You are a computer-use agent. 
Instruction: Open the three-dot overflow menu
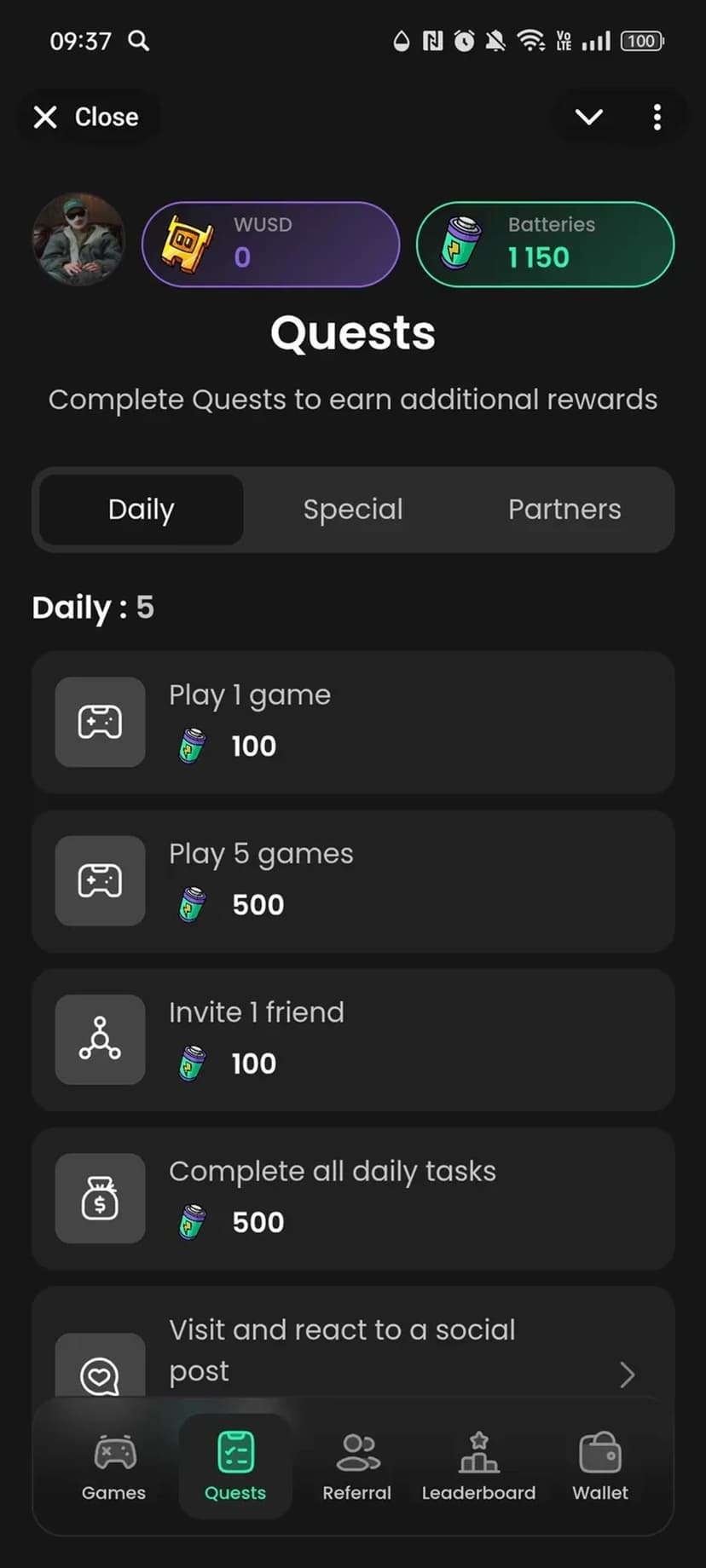click(657, 117)
